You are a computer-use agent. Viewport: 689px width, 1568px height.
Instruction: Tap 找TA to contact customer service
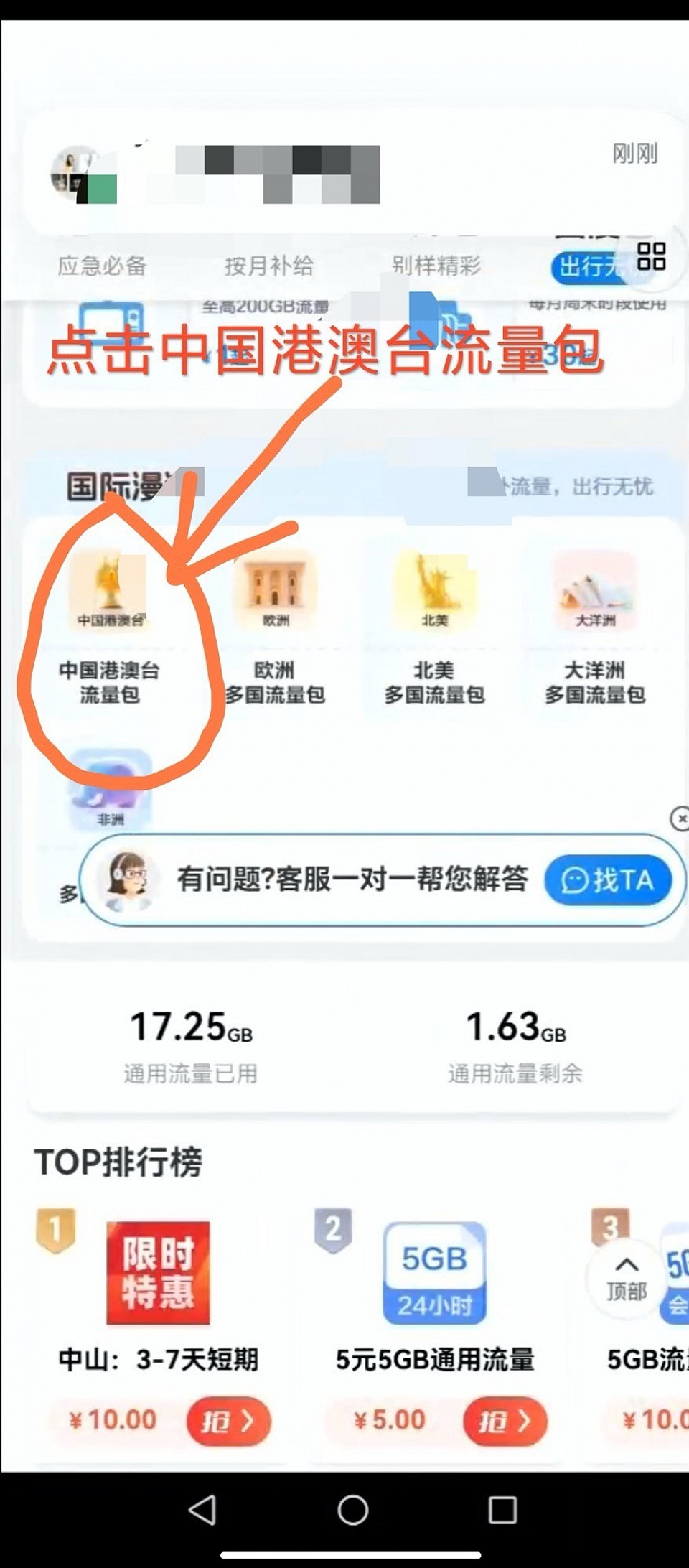pyautogui.click(x=608, y=880)
